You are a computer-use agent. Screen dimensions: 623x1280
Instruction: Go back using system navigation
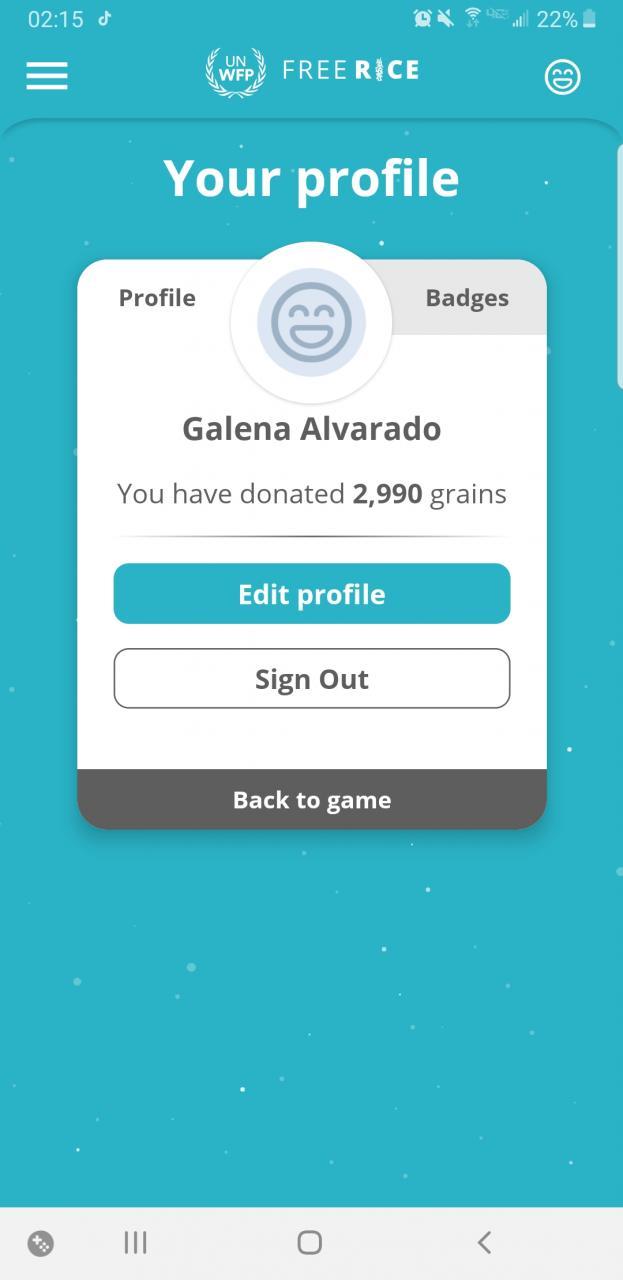pos(484,1243)
